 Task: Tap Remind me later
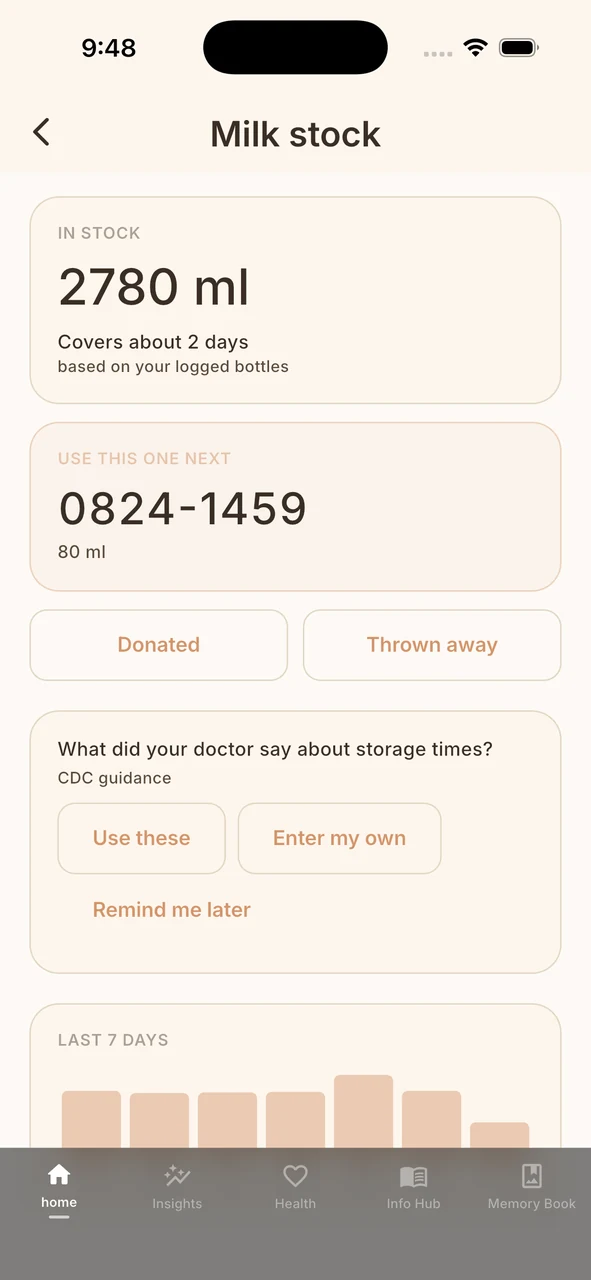(x=171, y=910)
